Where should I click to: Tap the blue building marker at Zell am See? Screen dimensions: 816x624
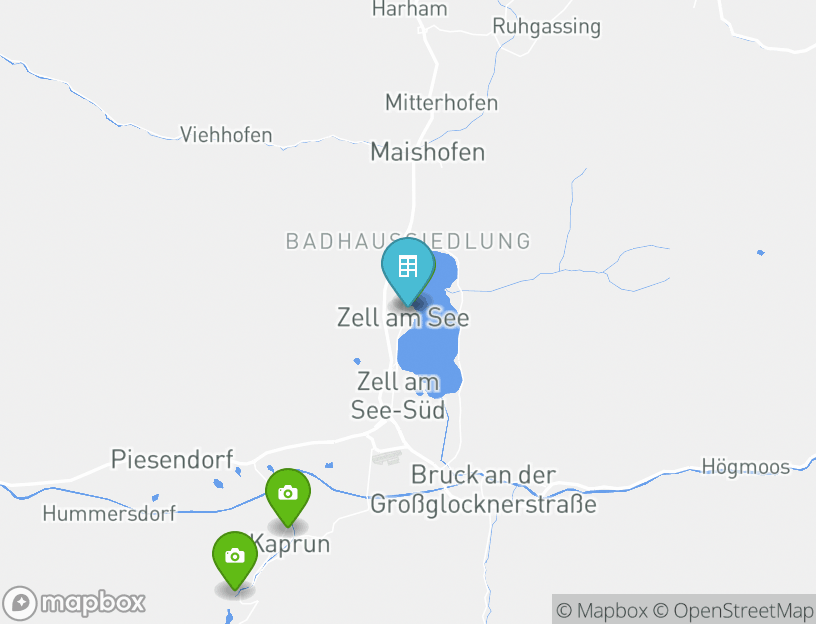pyautogui.click(x=407, y=268)
